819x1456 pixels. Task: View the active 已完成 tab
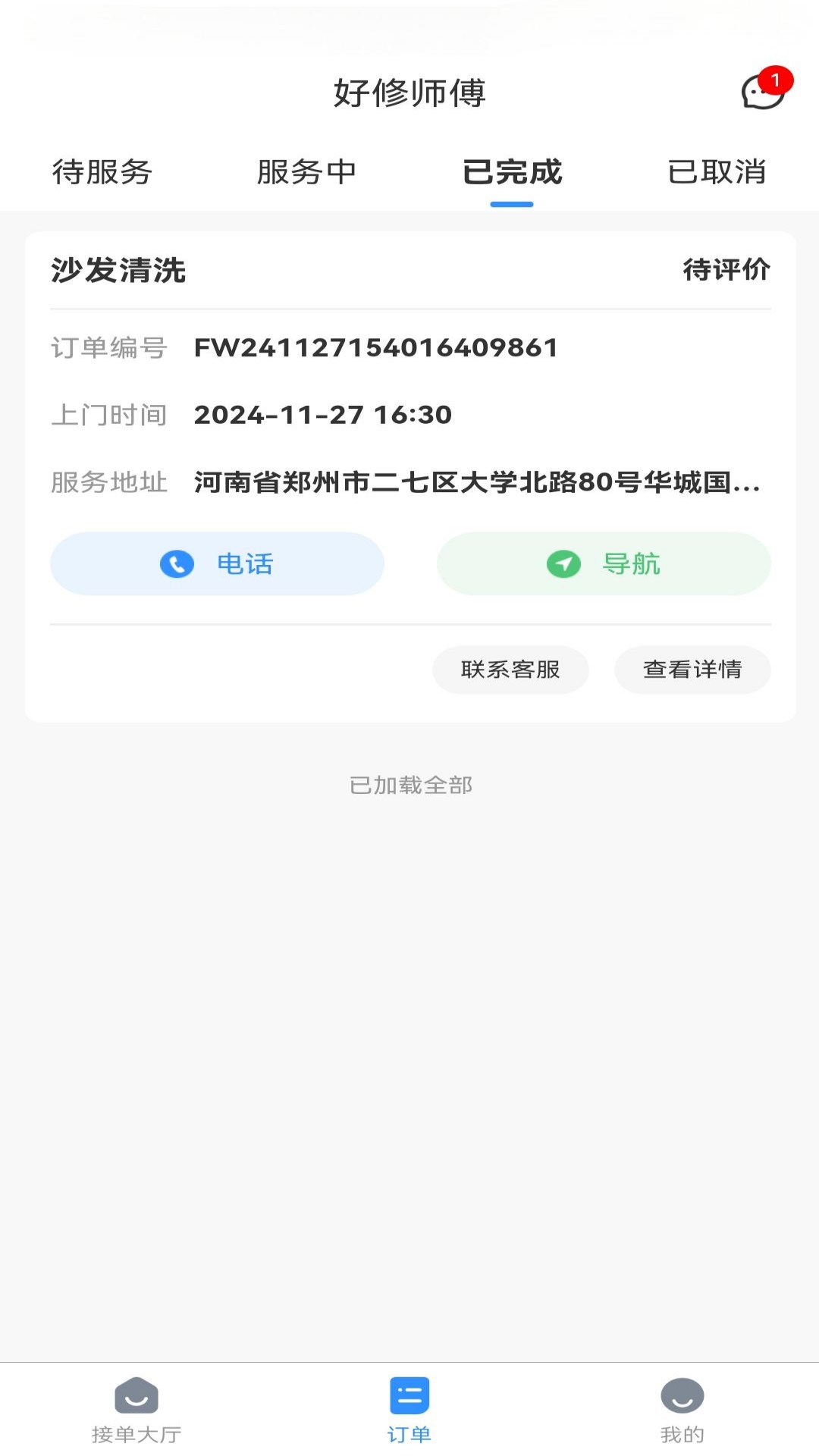tap(512, 173)
